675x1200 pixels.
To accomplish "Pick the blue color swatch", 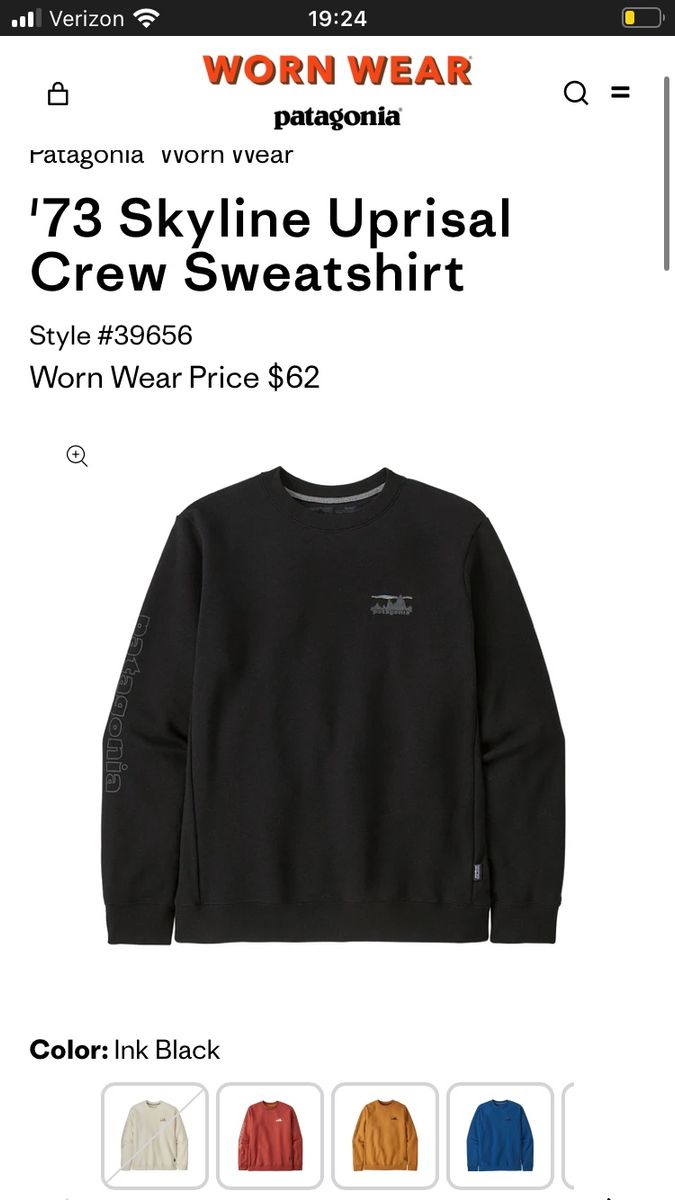I will click(500, 1135).
